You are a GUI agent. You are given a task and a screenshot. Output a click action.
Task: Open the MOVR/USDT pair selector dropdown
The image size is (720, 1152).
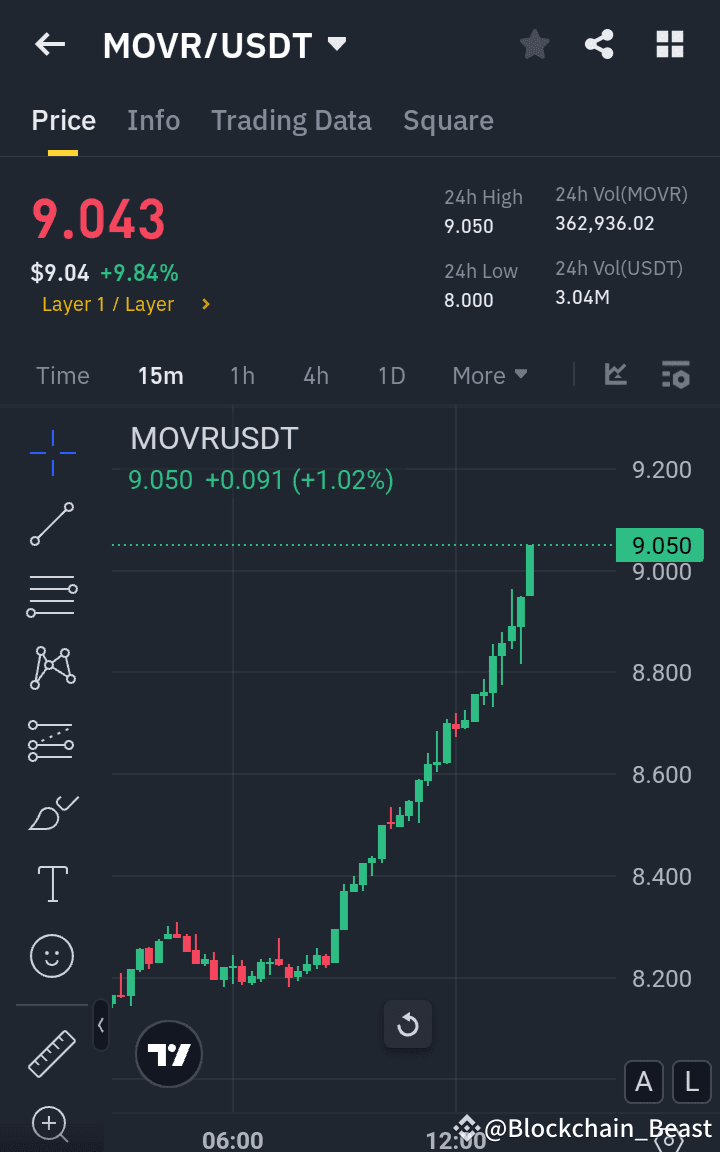point(337,44)
